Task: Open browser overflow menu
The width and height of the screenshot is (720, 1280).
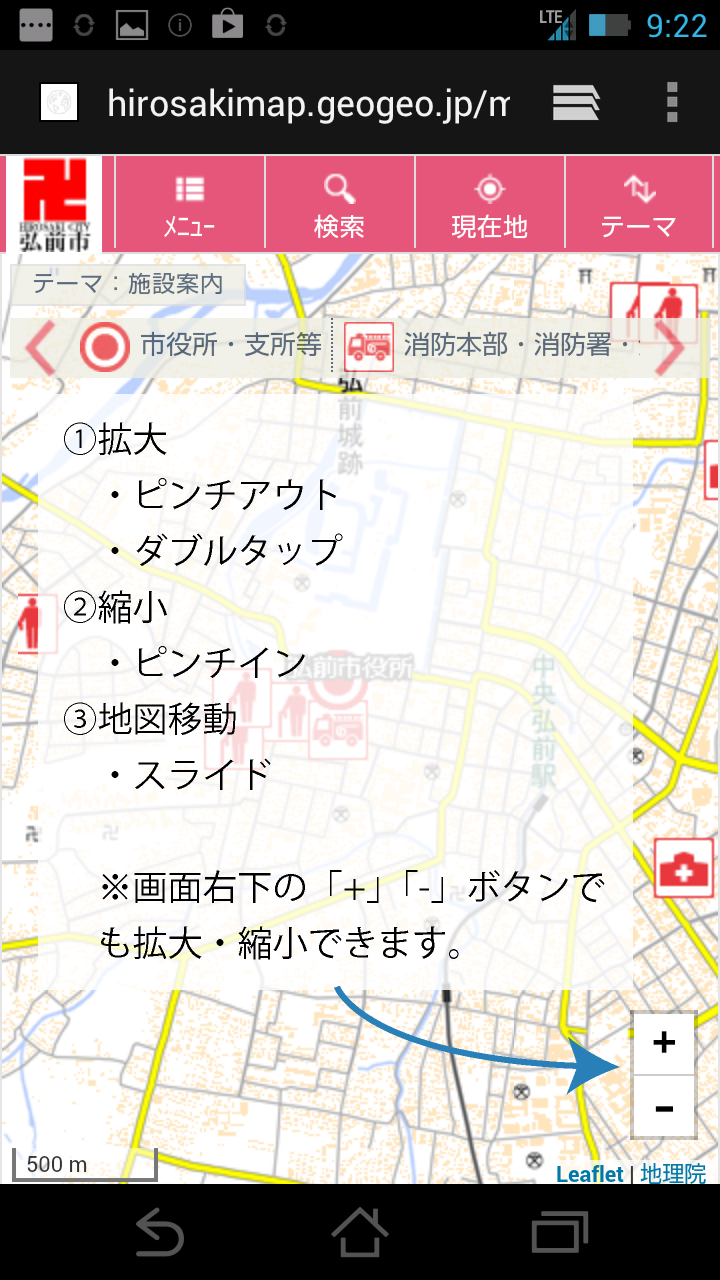Action: click(672, 102)
